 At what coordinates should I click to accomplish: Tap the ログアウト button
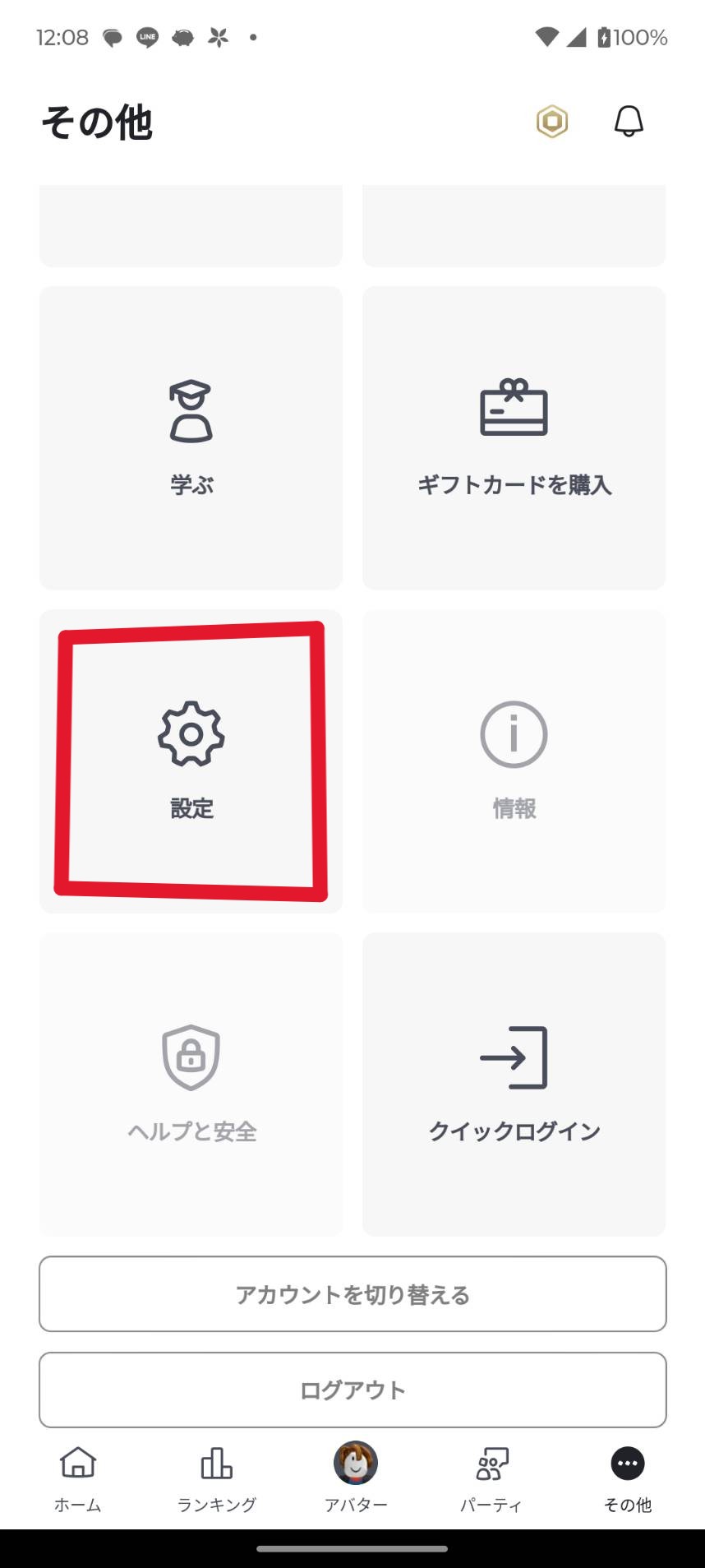tap(352, 1390)
